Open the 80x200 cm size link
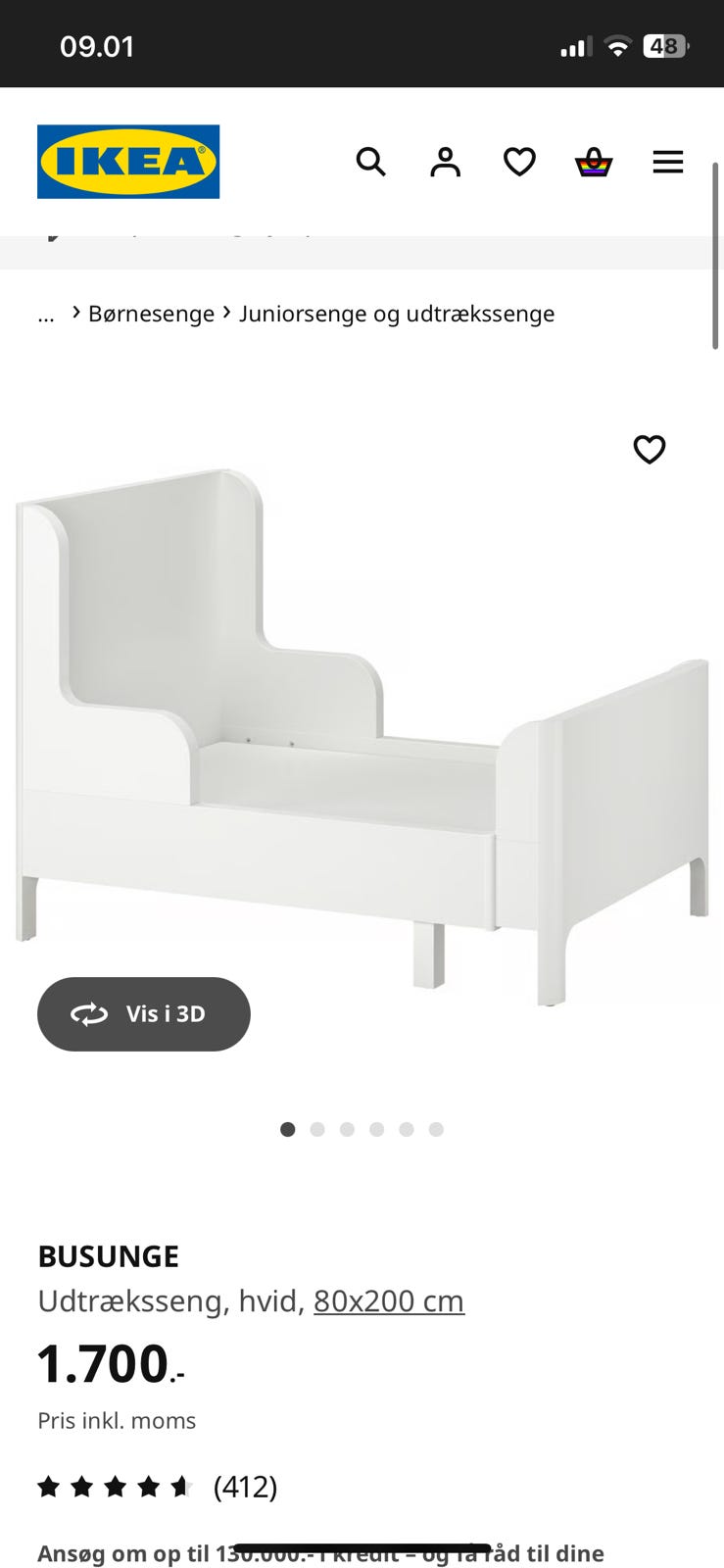This screenshot has width=724, height=1568. coord(389,1301)
